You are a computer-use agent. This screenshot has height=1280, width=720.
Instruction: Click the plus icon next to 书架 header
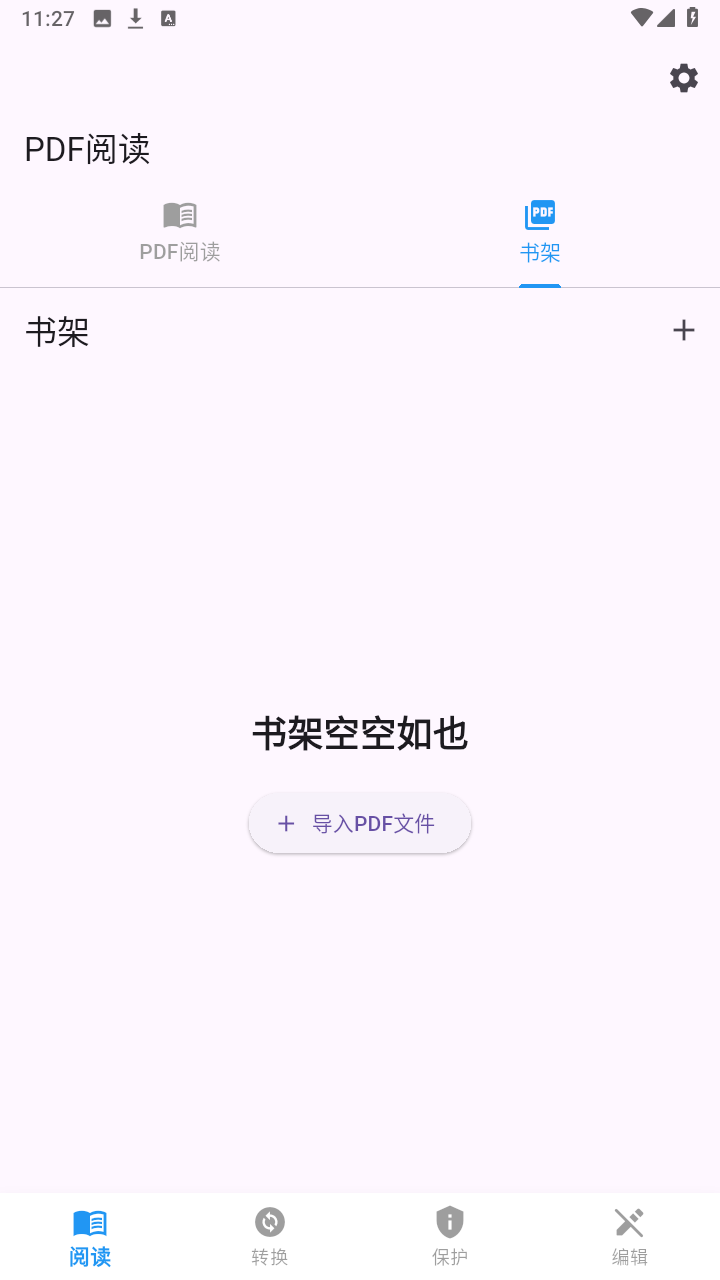coord(684,329)
